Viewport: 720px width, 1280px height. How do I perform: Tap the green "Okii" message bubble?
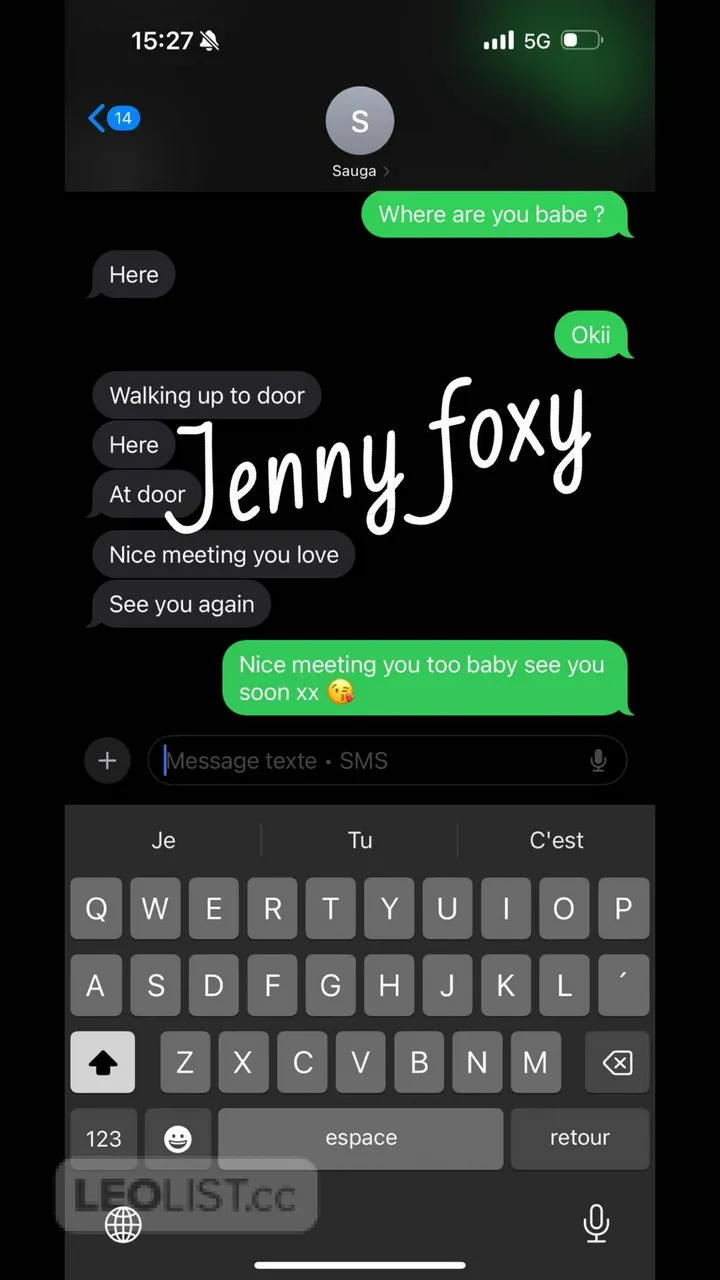(x=592, y=335)
